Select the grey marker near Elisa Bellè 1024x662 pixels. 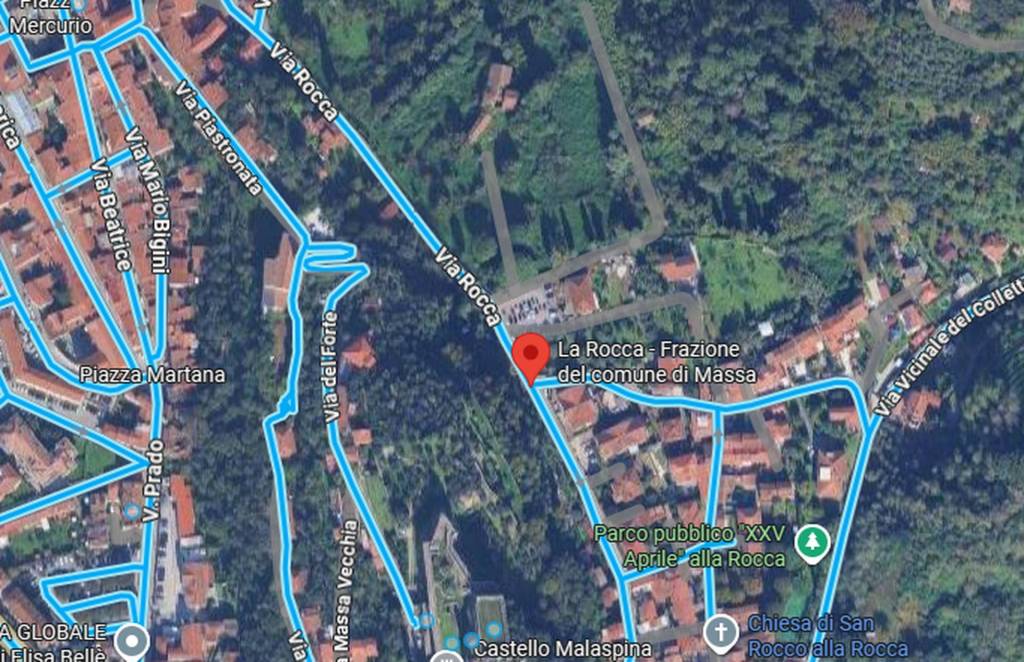[131, 640]
